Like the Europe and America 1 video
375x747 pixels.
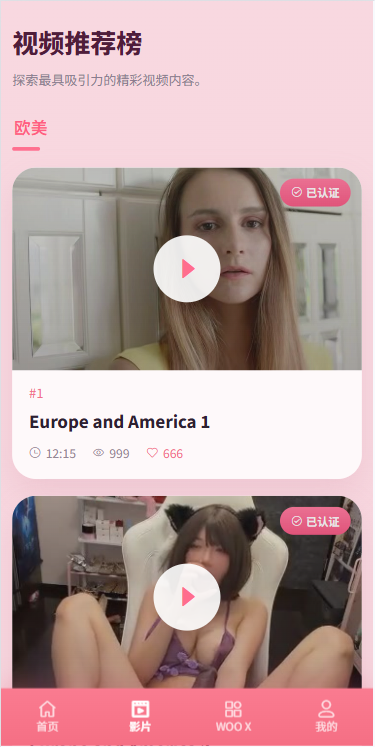[165, 453]
